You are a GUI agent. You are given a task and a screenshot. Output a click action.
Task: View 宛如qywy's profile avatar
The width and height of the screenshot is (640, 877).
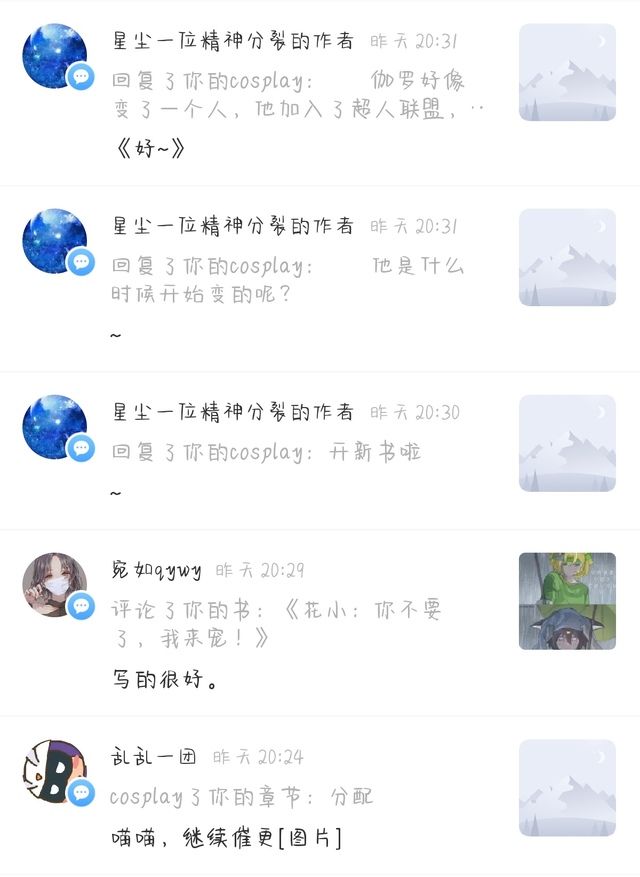pyautogui.click(x=54, y=585)
